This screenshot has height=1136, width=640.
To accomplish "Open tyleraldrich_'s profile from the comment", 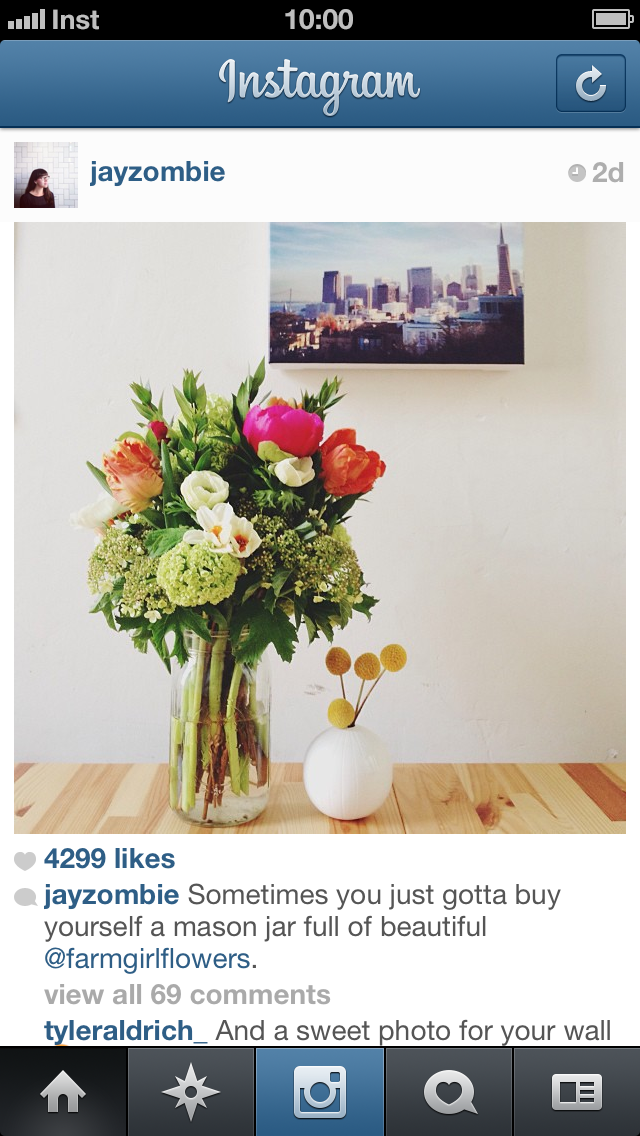I will (x=125, y=1030).
